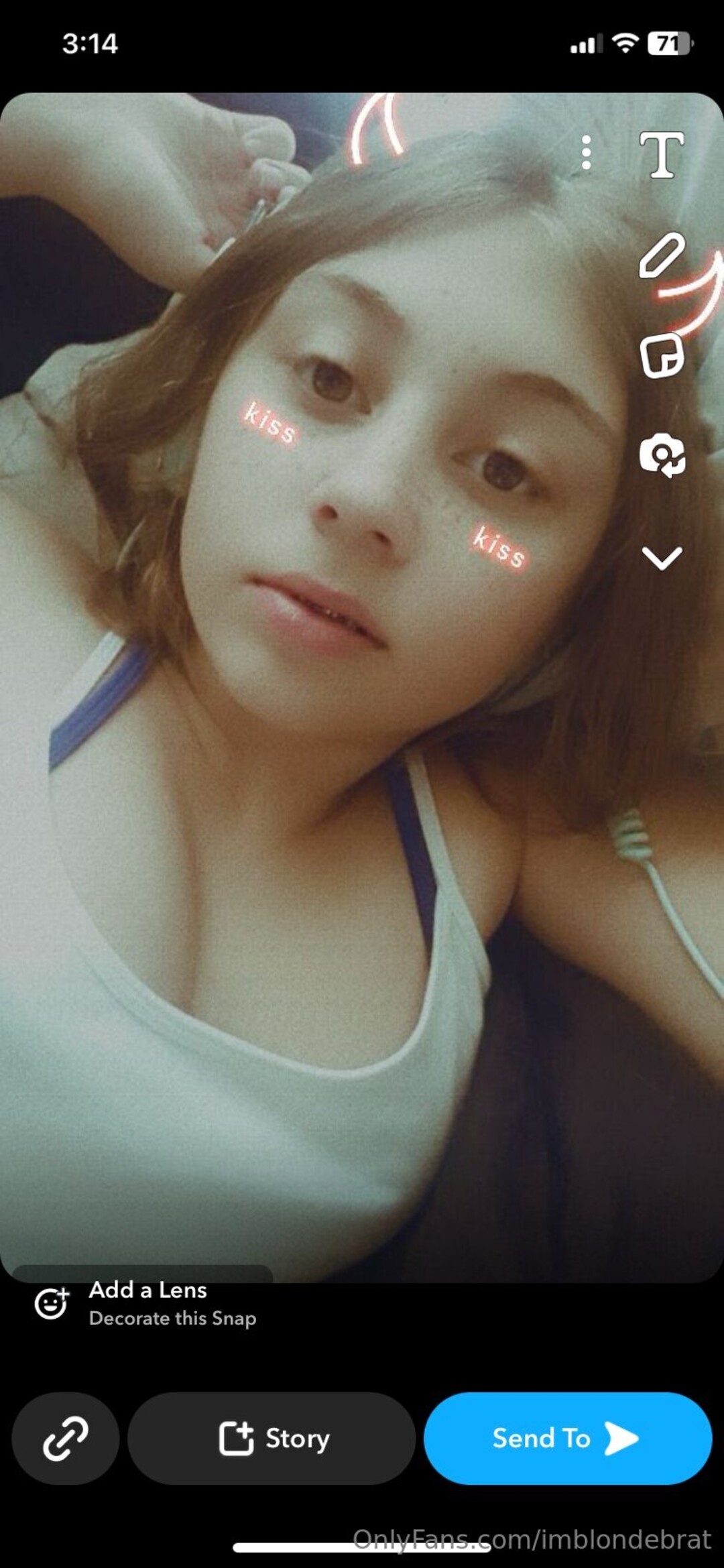Open the sticker picker
Image resolution: width=724 pixels, height=1568 pixels.
coord(662,355)
